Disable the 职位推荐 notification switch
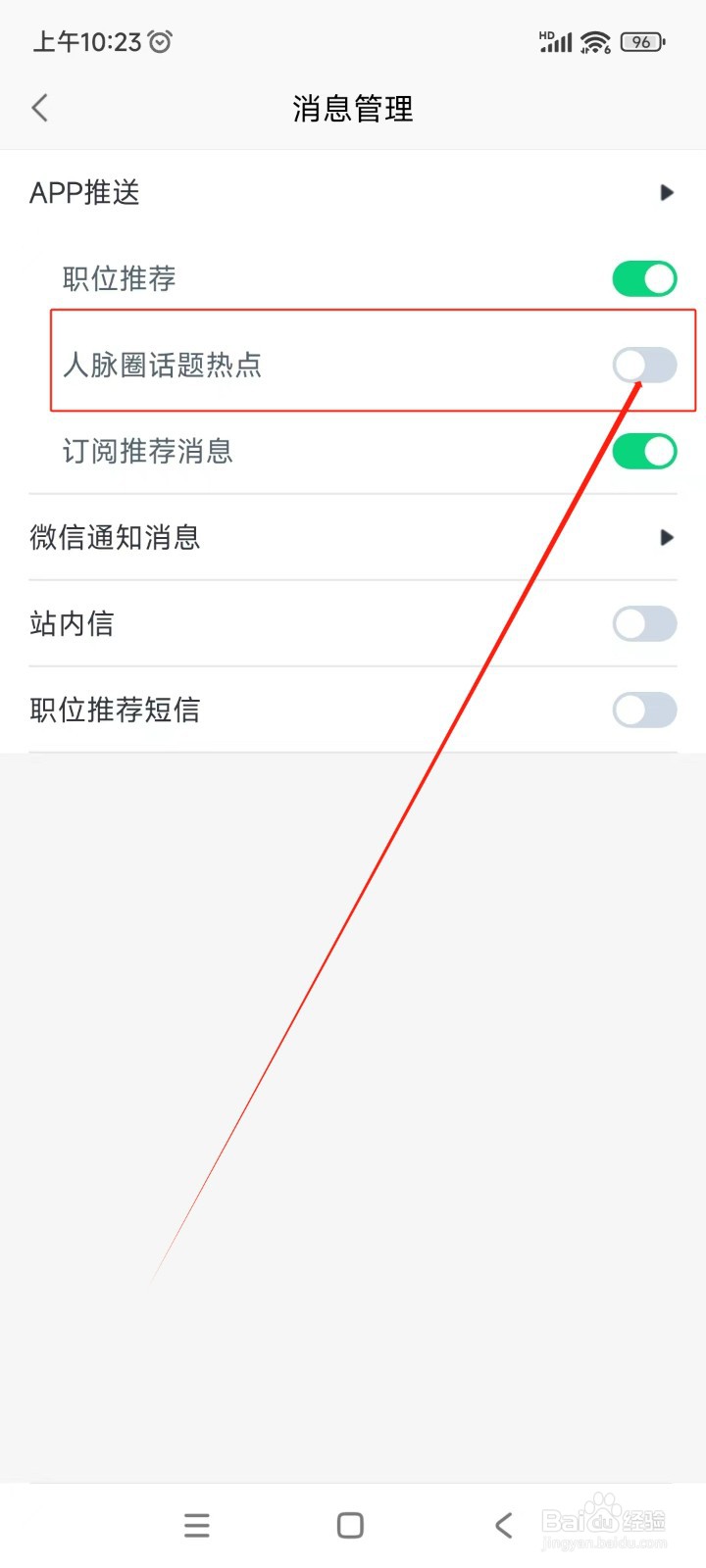Screen dimensions: 706x1568 [x=645, y=278]
